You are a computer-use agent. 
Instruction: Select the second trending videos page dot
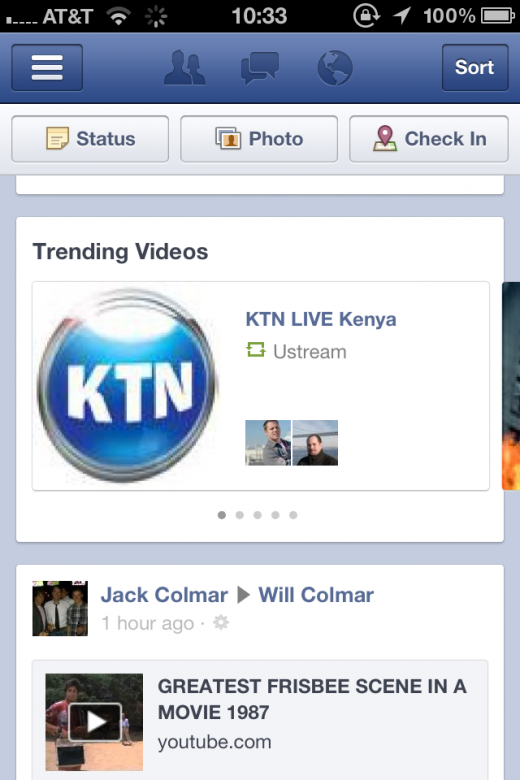(239, 515)
